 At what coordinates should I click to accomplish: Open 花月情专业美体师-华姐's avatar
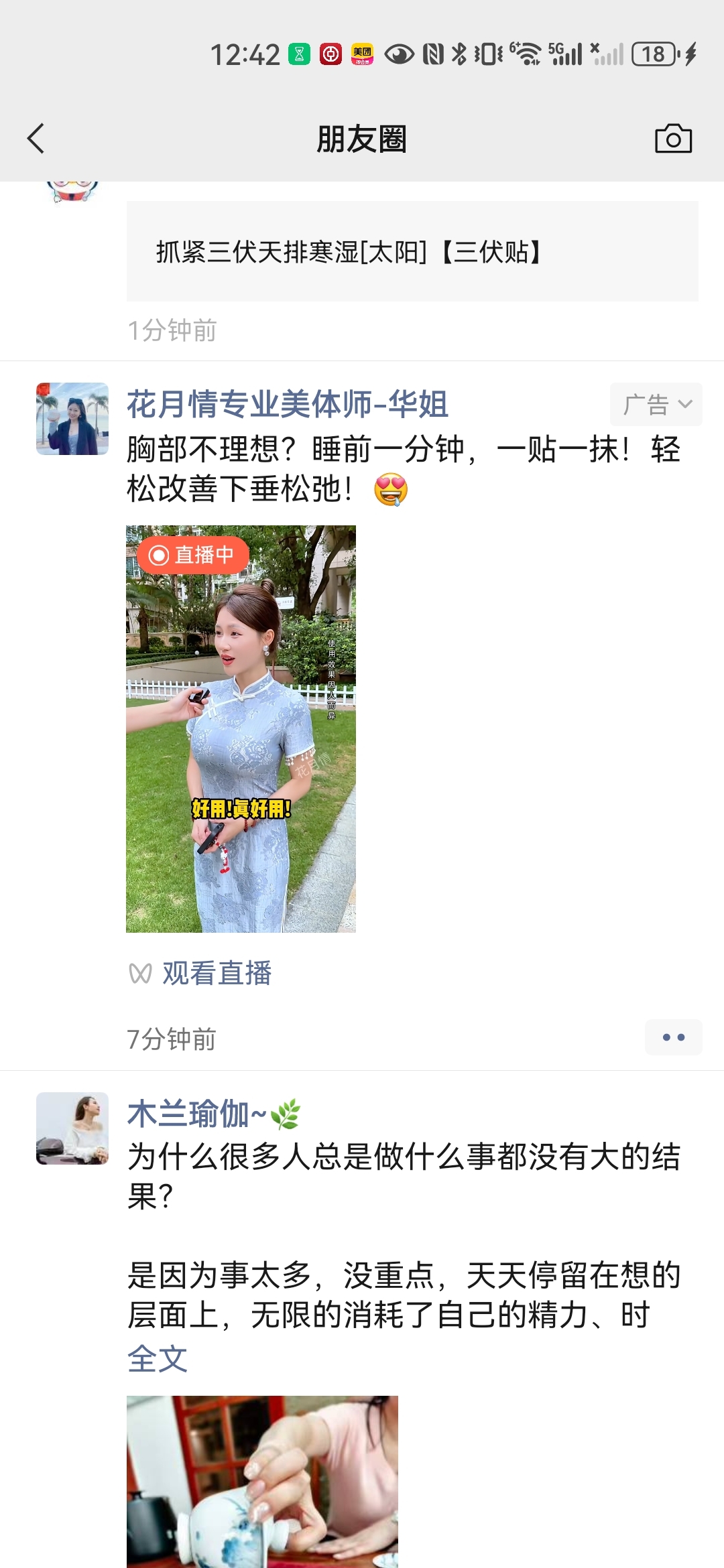pos(72,419)
